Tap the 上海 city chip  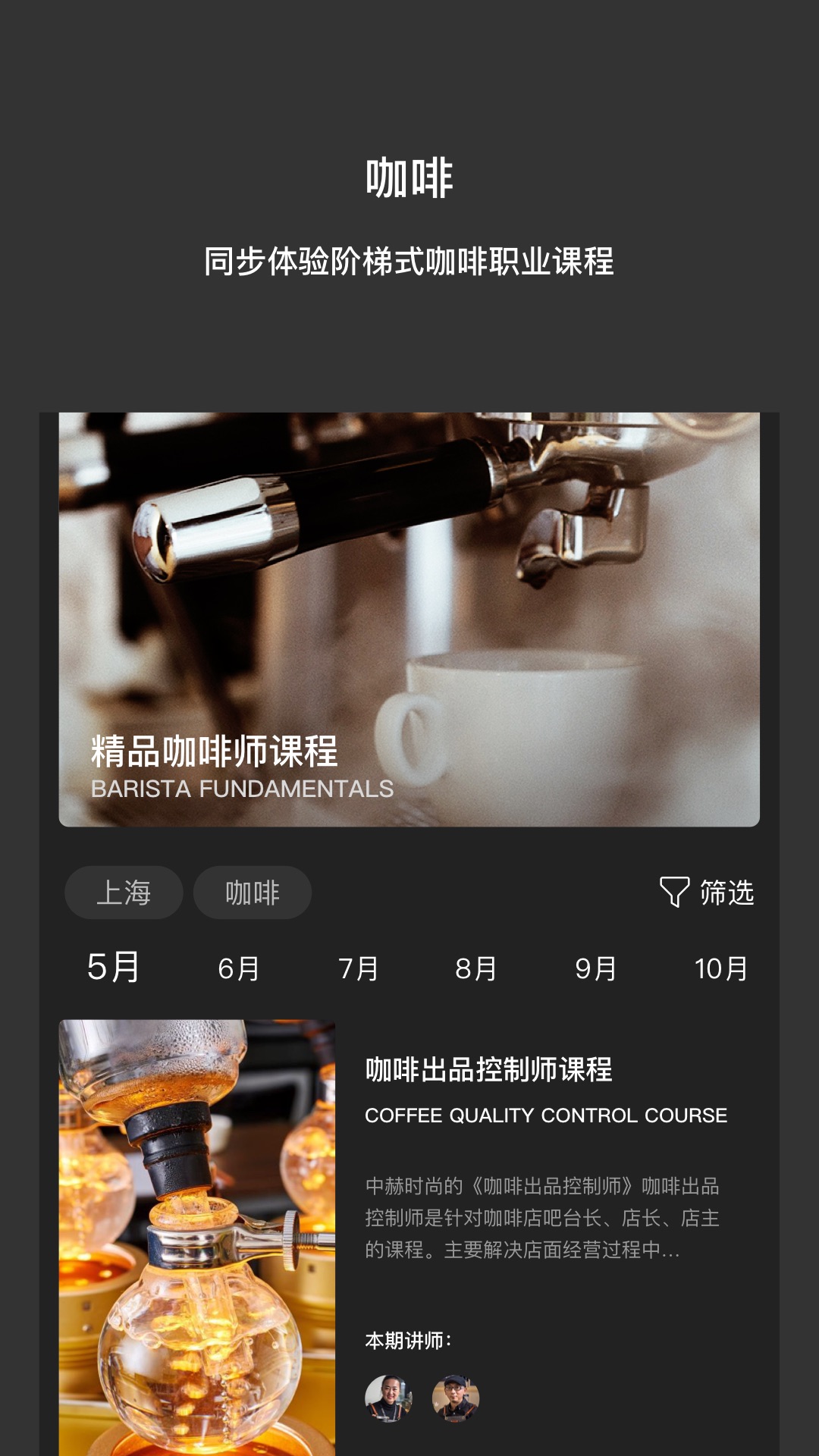click(124, 893)
